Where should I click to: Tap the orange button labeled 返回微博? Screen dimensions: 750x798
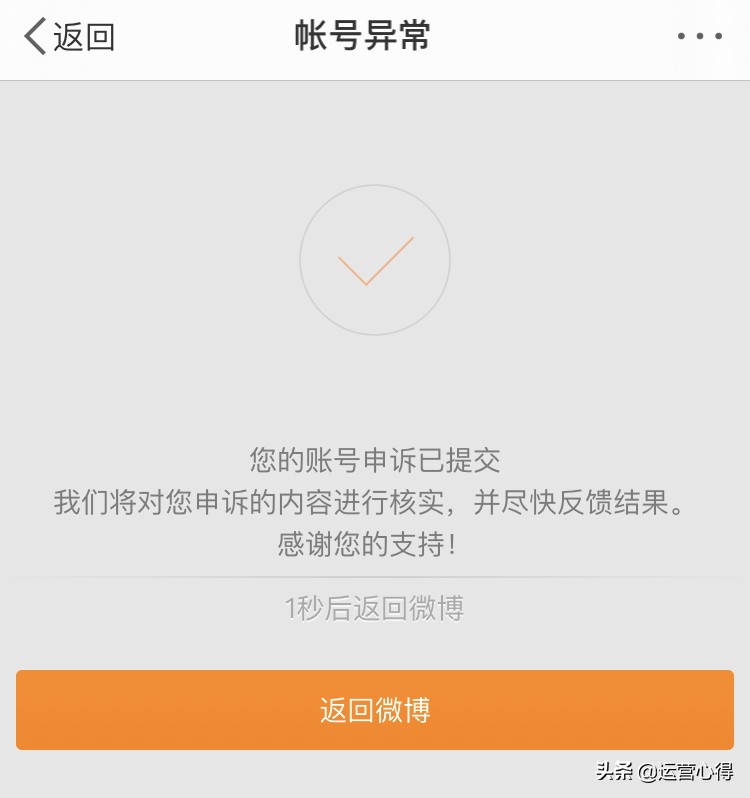[x=375, y=709]
